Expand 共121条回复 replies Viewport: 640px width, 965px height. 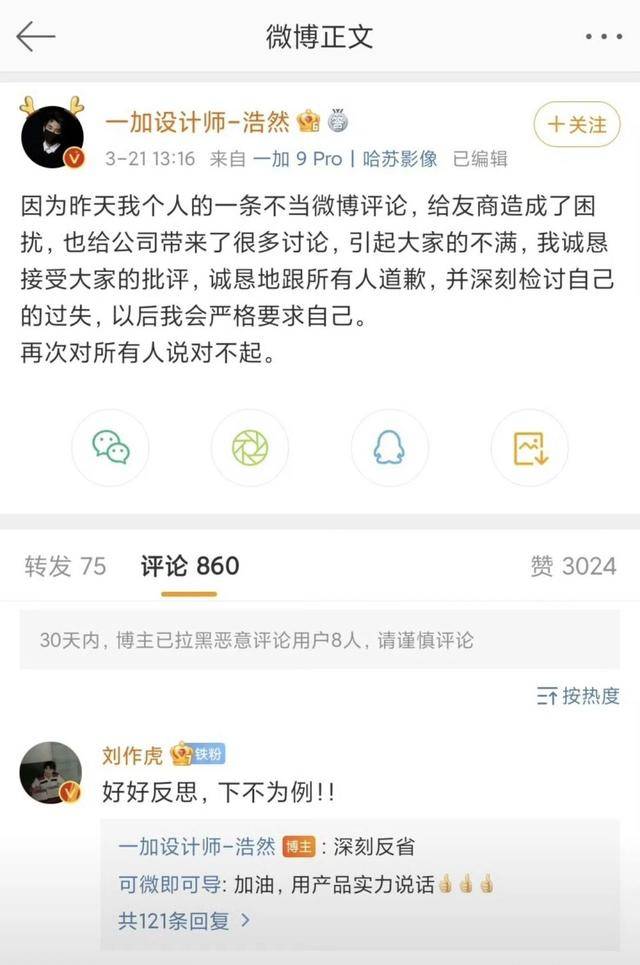coord(184,920)
